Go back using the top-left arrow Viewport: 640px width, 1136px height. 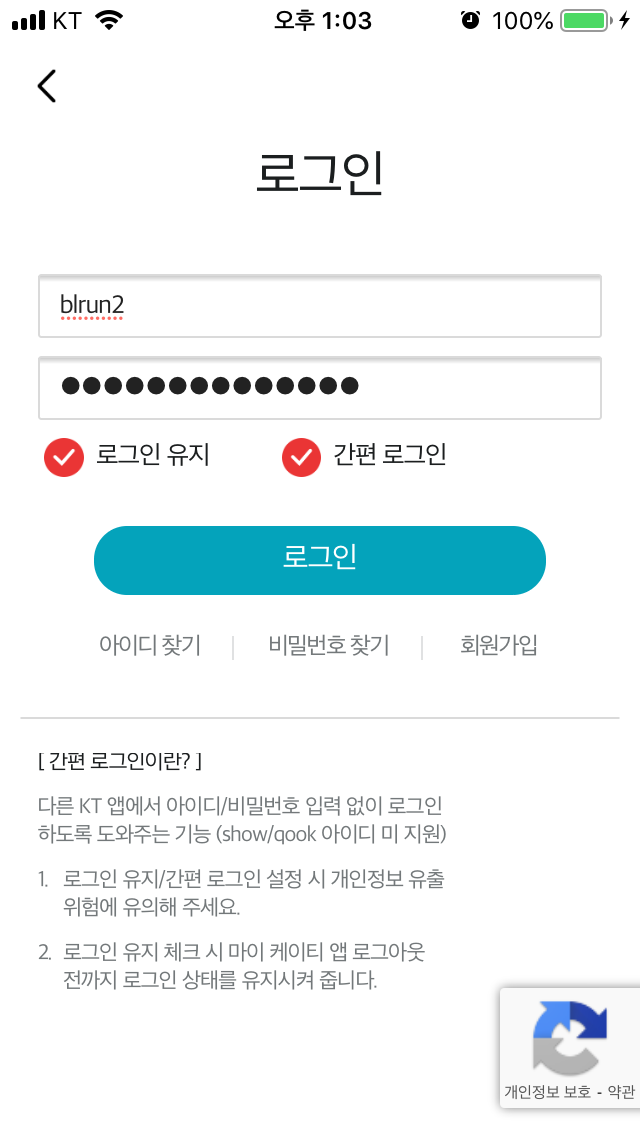47,86
